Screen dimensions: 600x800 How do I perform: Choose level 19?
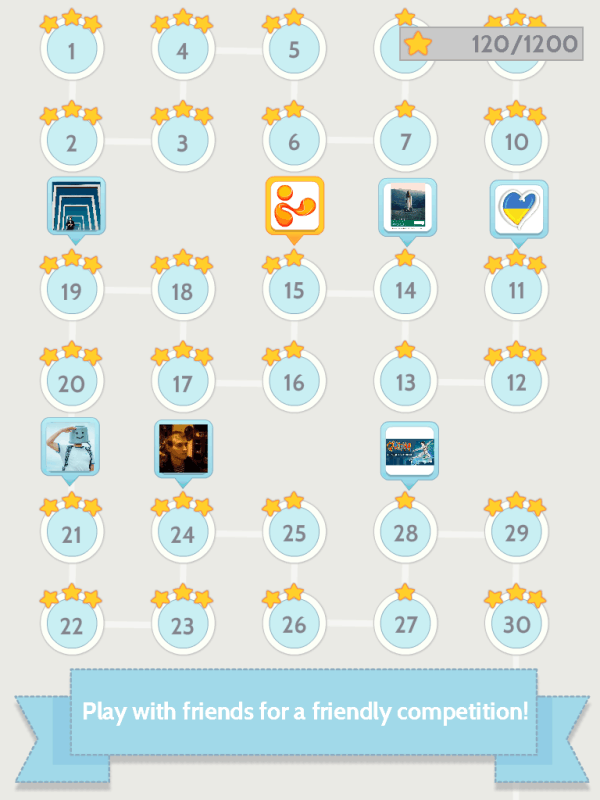pyautogui.click(x=71, y=292)
